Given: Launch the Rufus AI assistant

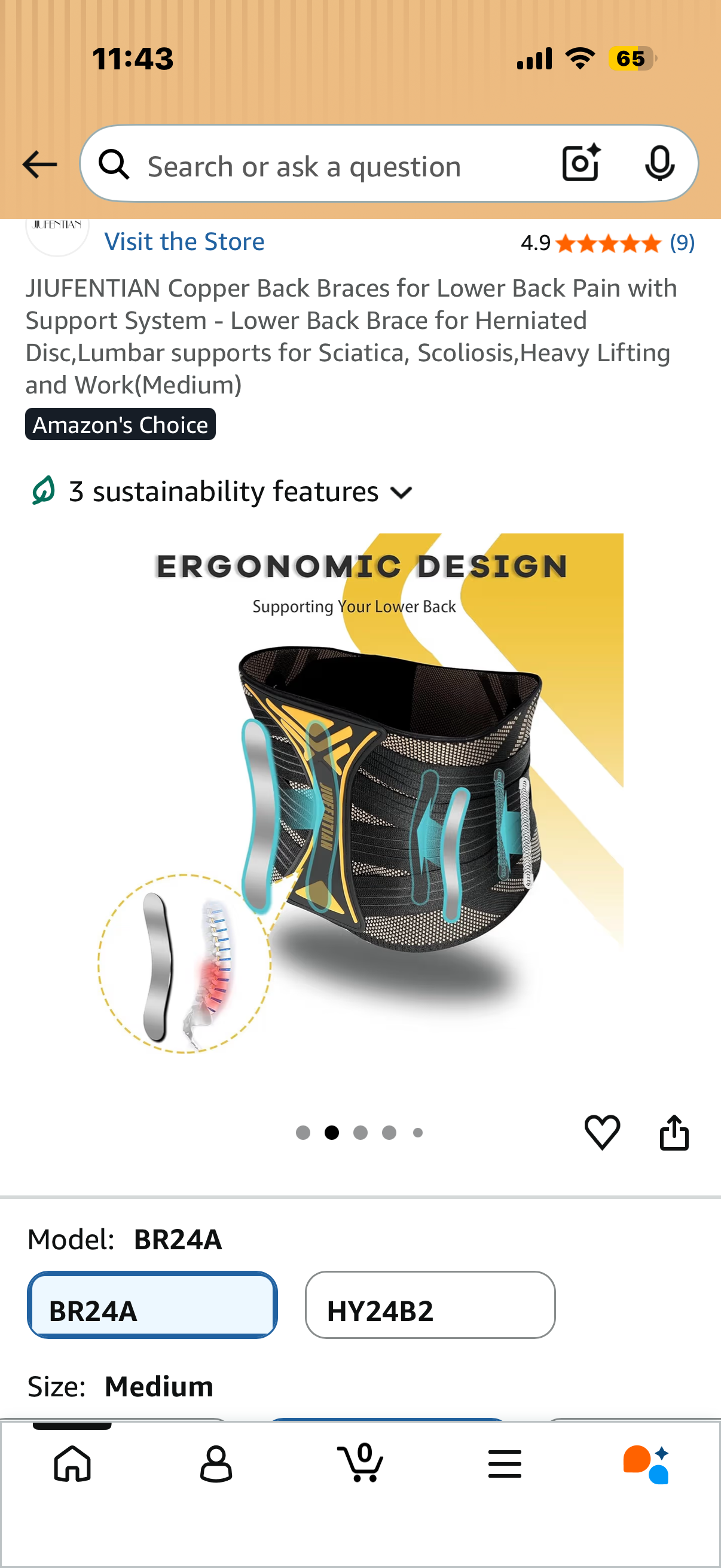Looking at the screenshot, I should point(646,1463).
